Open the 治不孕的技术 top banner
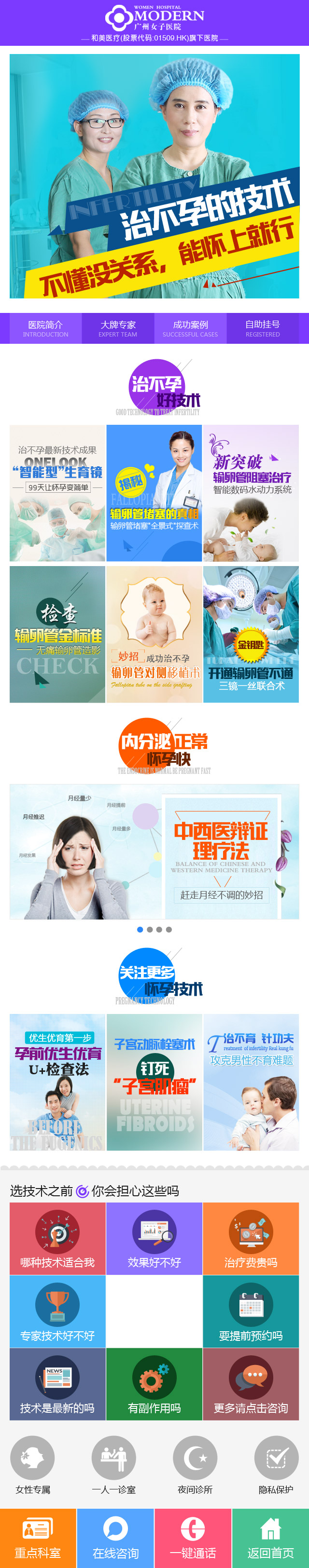This screenshot has width=309, height=1568. tap(154, 176)
